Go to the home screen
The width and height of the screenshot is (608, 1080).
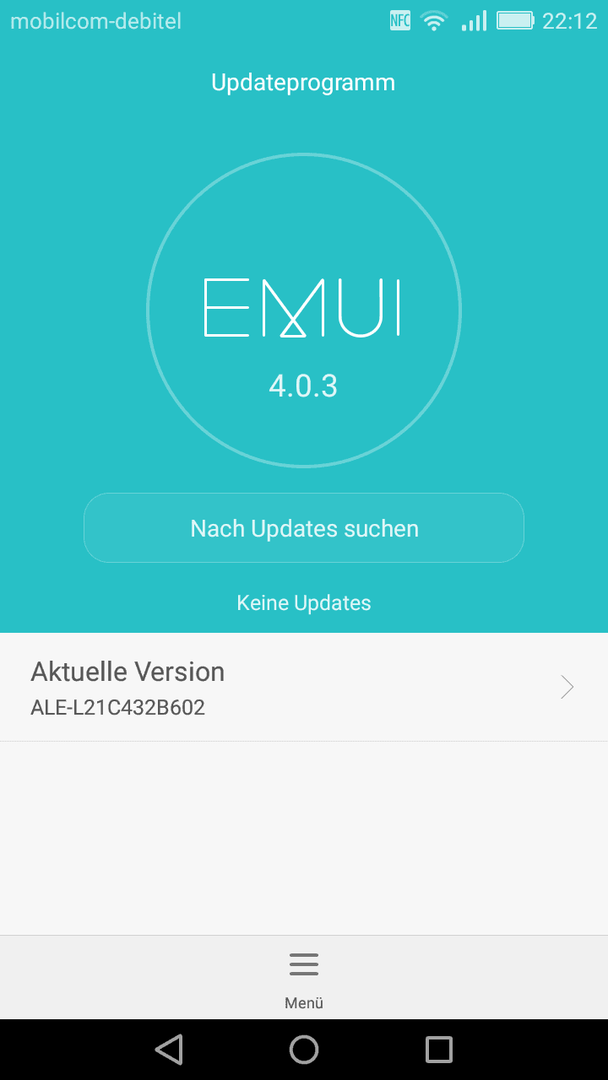304,1049
